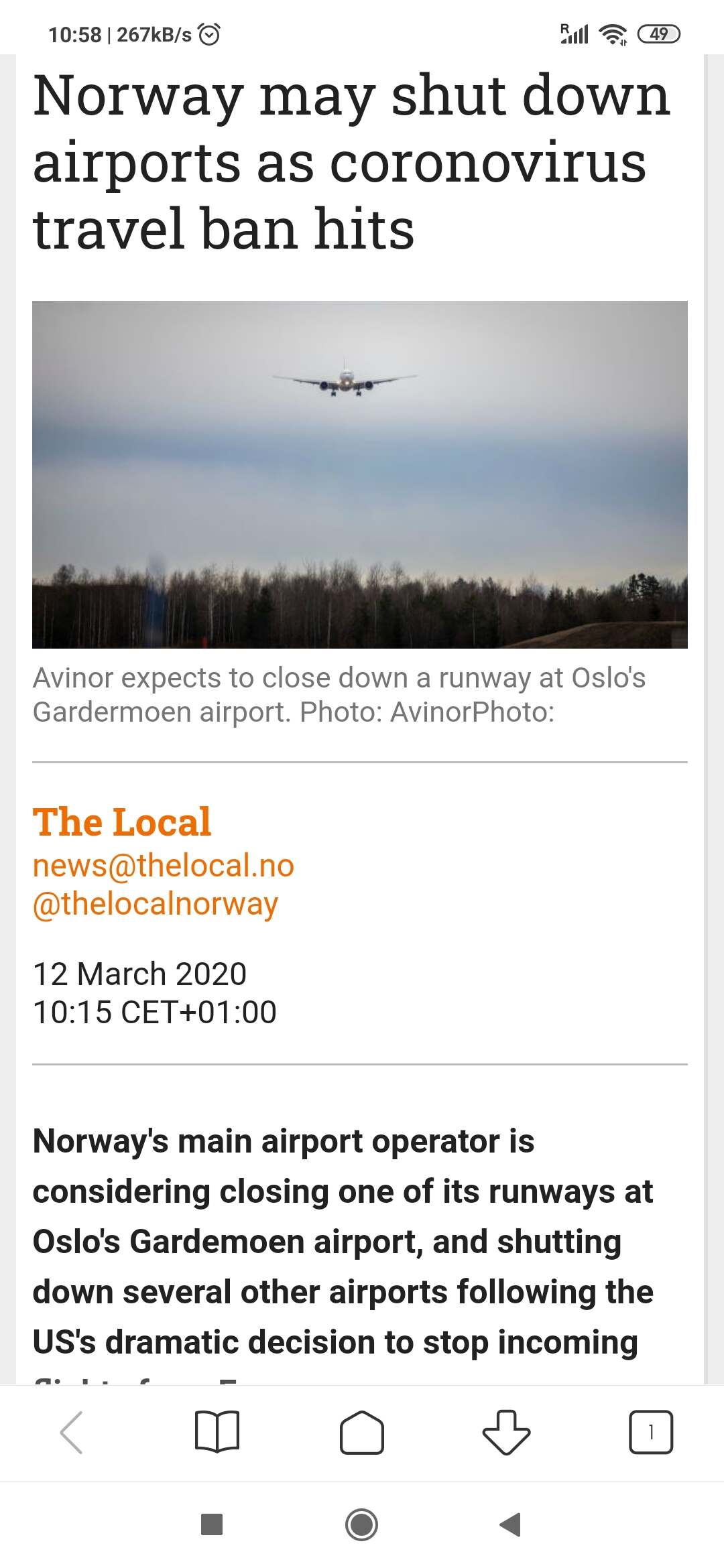Image resolution: width=724 pixels, height=1568 pixels.
Task: Go back to the previous page
Action: (x=72, y=1432)
